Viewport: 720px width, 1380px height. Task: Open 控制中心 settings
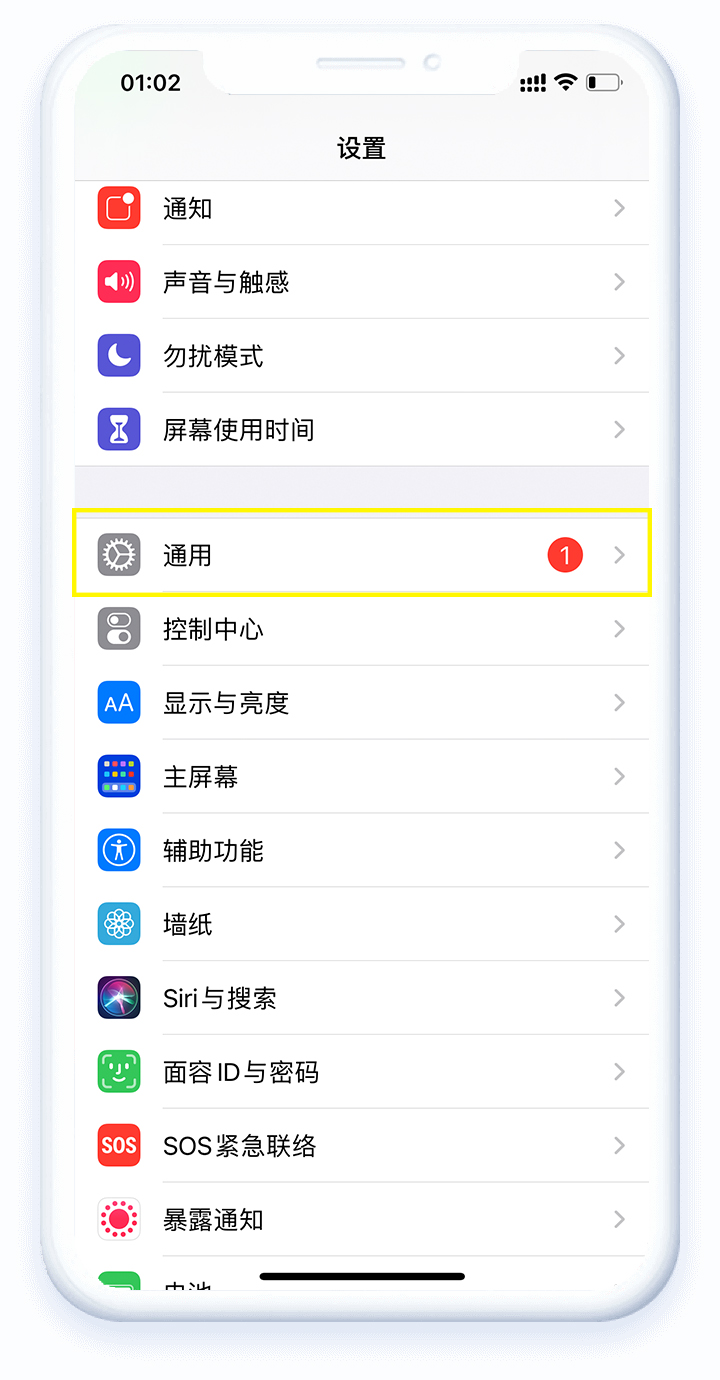point(360,629)
